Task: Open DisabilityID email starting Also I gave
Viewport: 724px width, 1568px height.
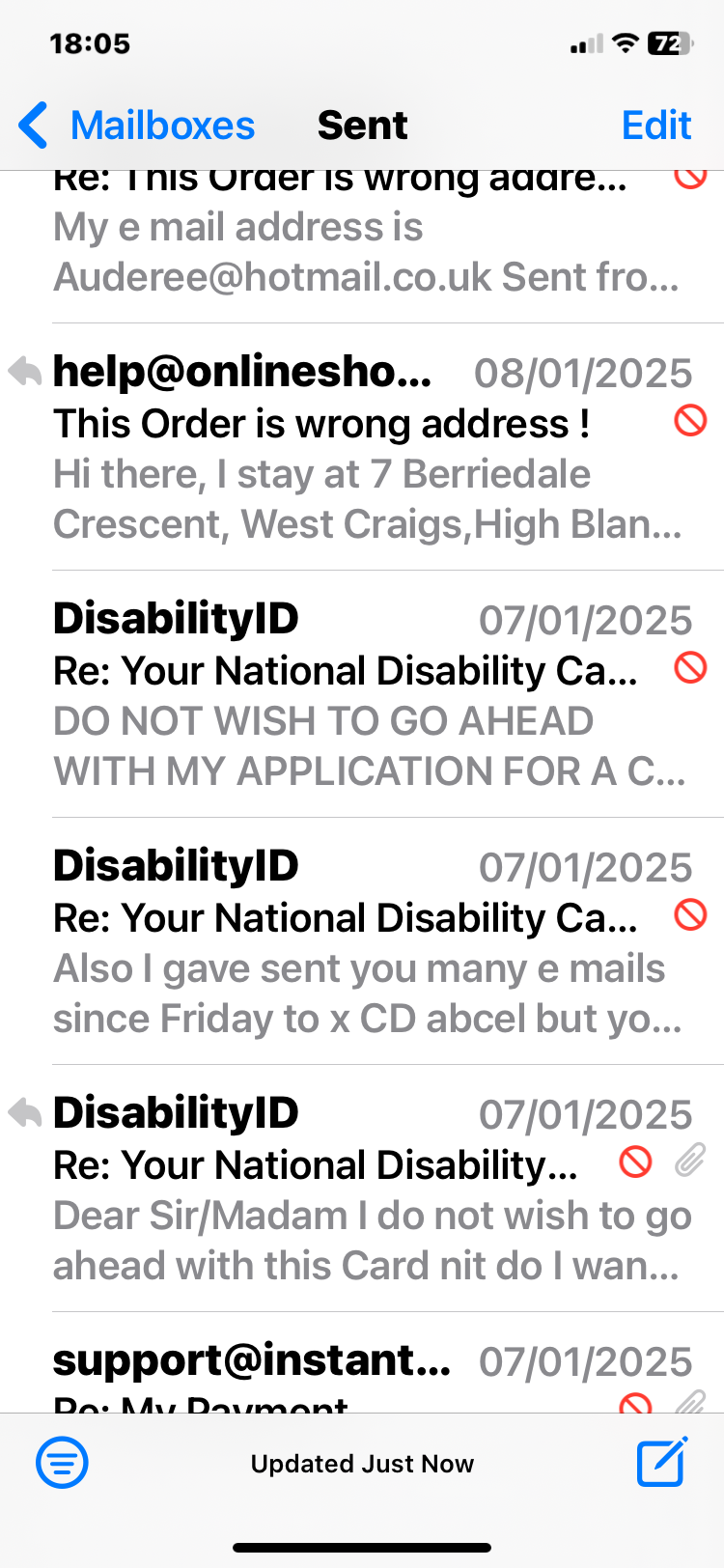Action: pos(362,941)
